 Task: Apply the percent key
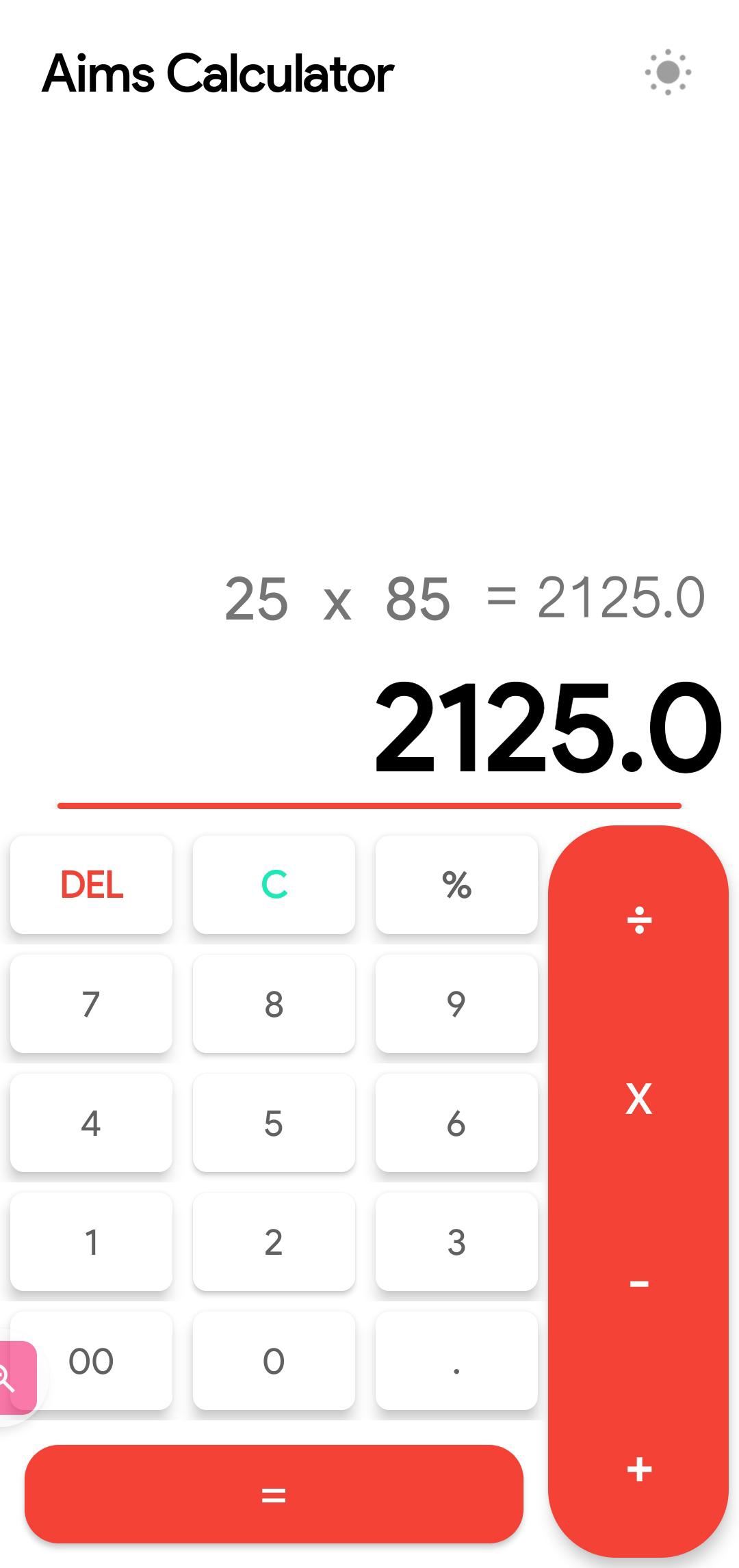pyautogui.click(x=456, y=884)
